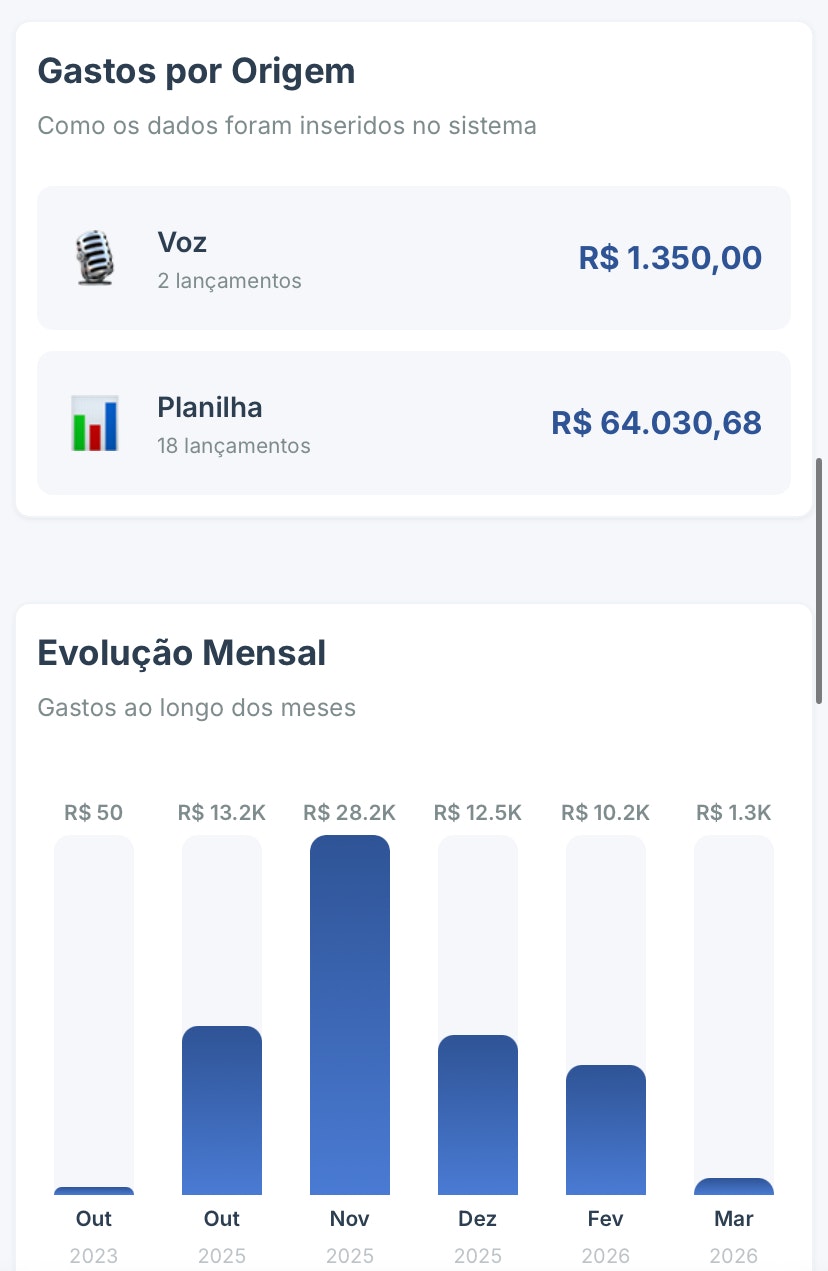Open the Planilha expenses entry
Screen dimensions: 828x1271
pyautogui.click(x=413, y=423)
